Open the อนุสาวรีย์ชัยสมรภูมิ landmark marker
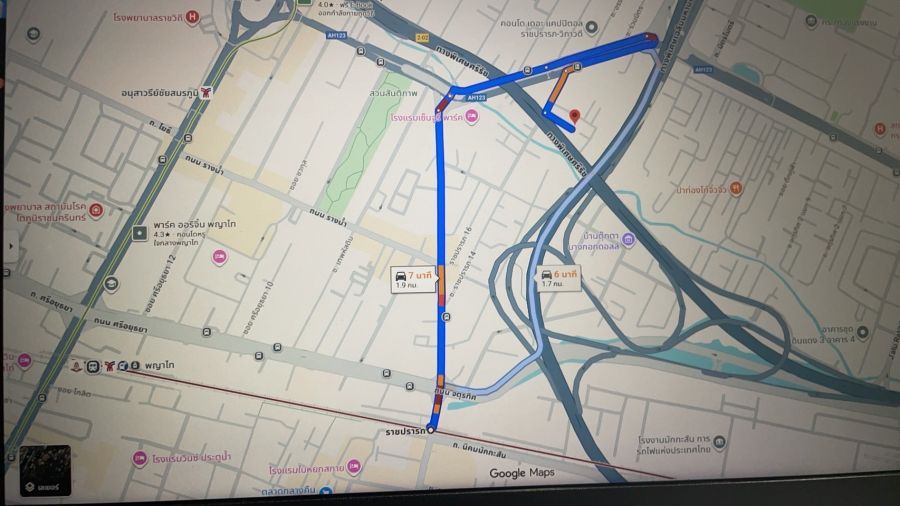Image resolution: width=900 pixels, height=506 pixels. pyautogui.click(x=205, y=93)
